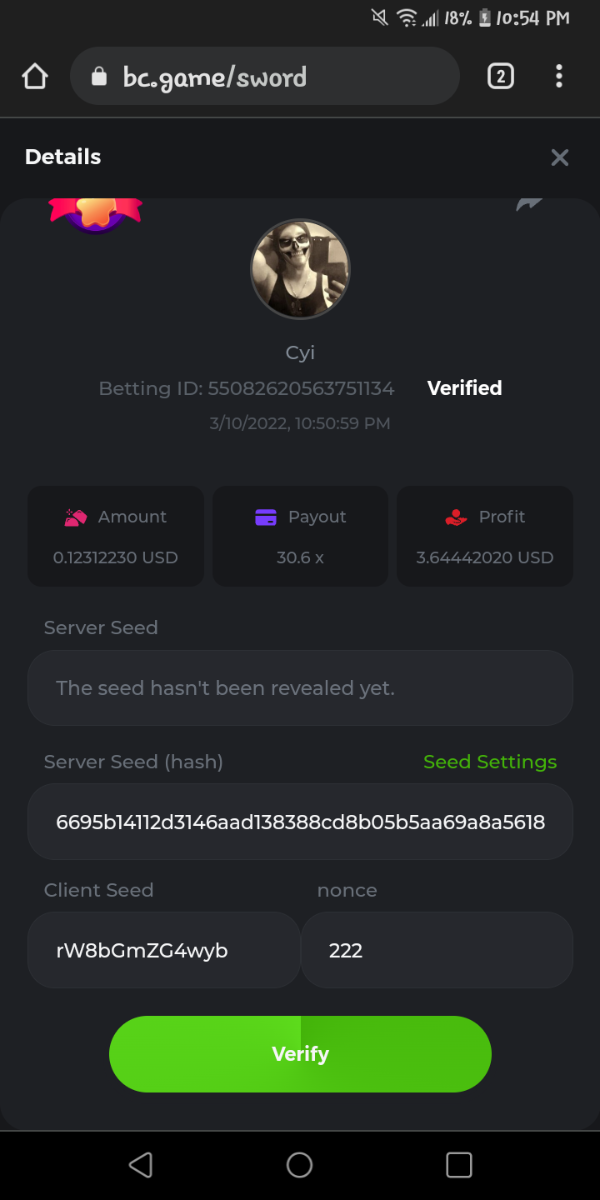Open browser overflow menu
This screenshot has width=600, height=1200.
tap(559, 77)
